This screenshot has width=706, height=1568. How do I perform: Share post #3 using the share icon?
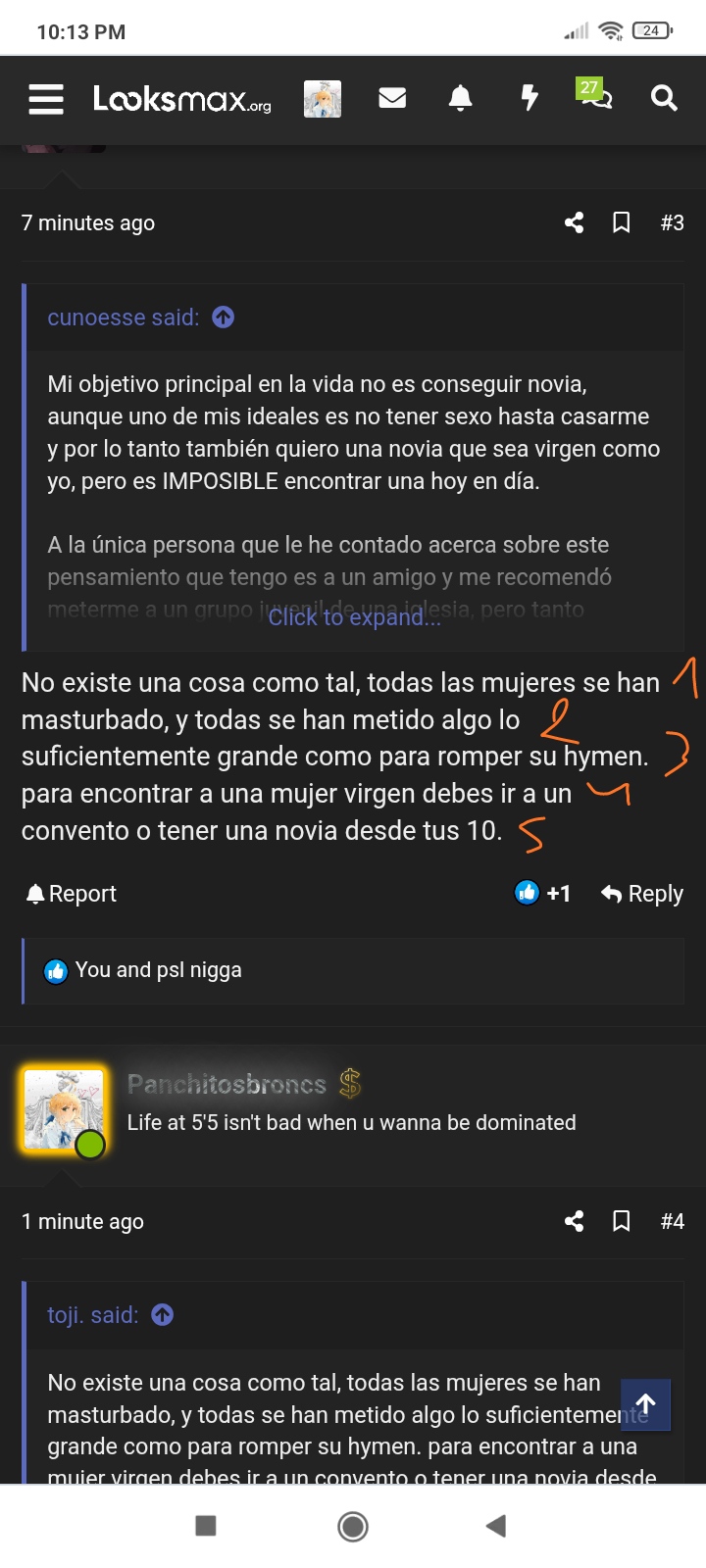574,222
